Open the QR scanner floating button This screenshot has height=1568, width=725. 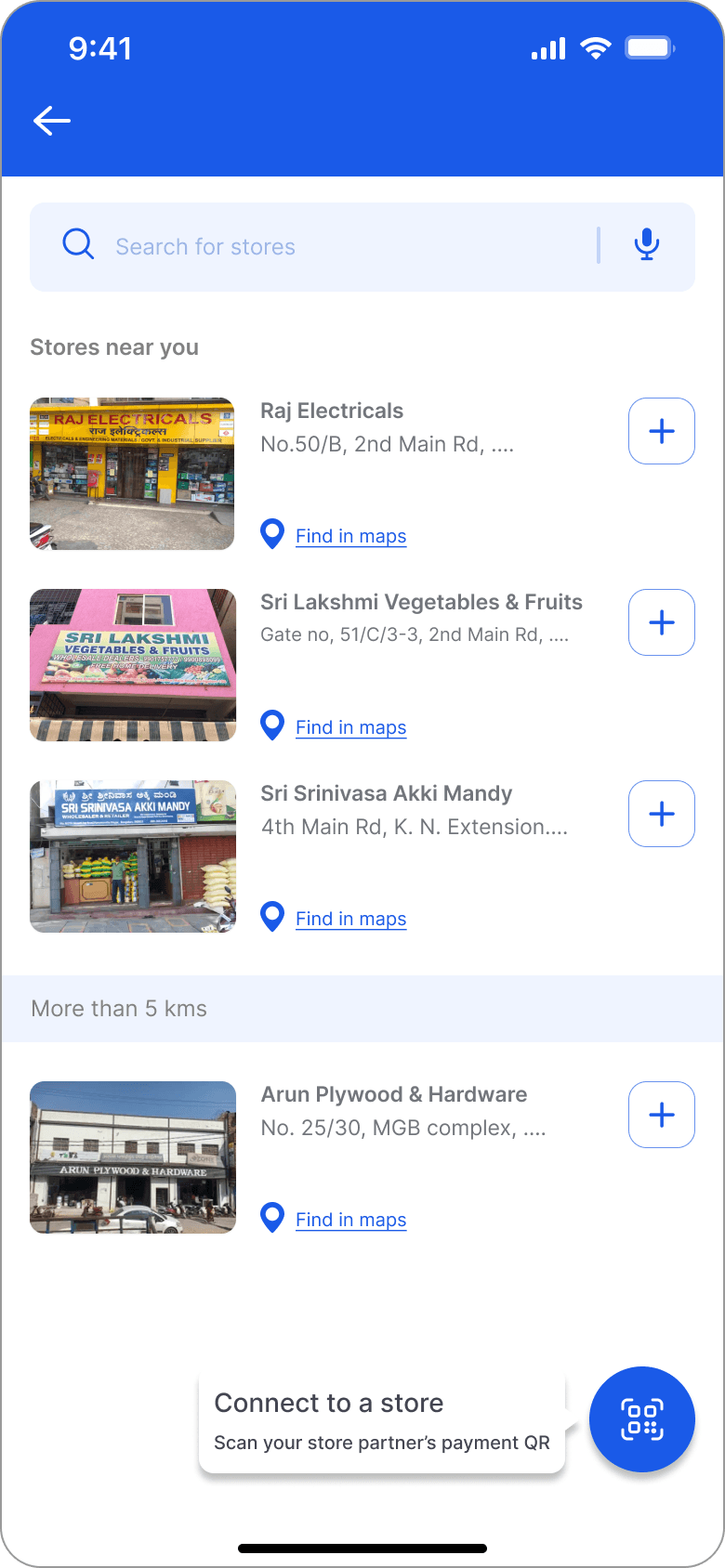(x=642, y=1419)
